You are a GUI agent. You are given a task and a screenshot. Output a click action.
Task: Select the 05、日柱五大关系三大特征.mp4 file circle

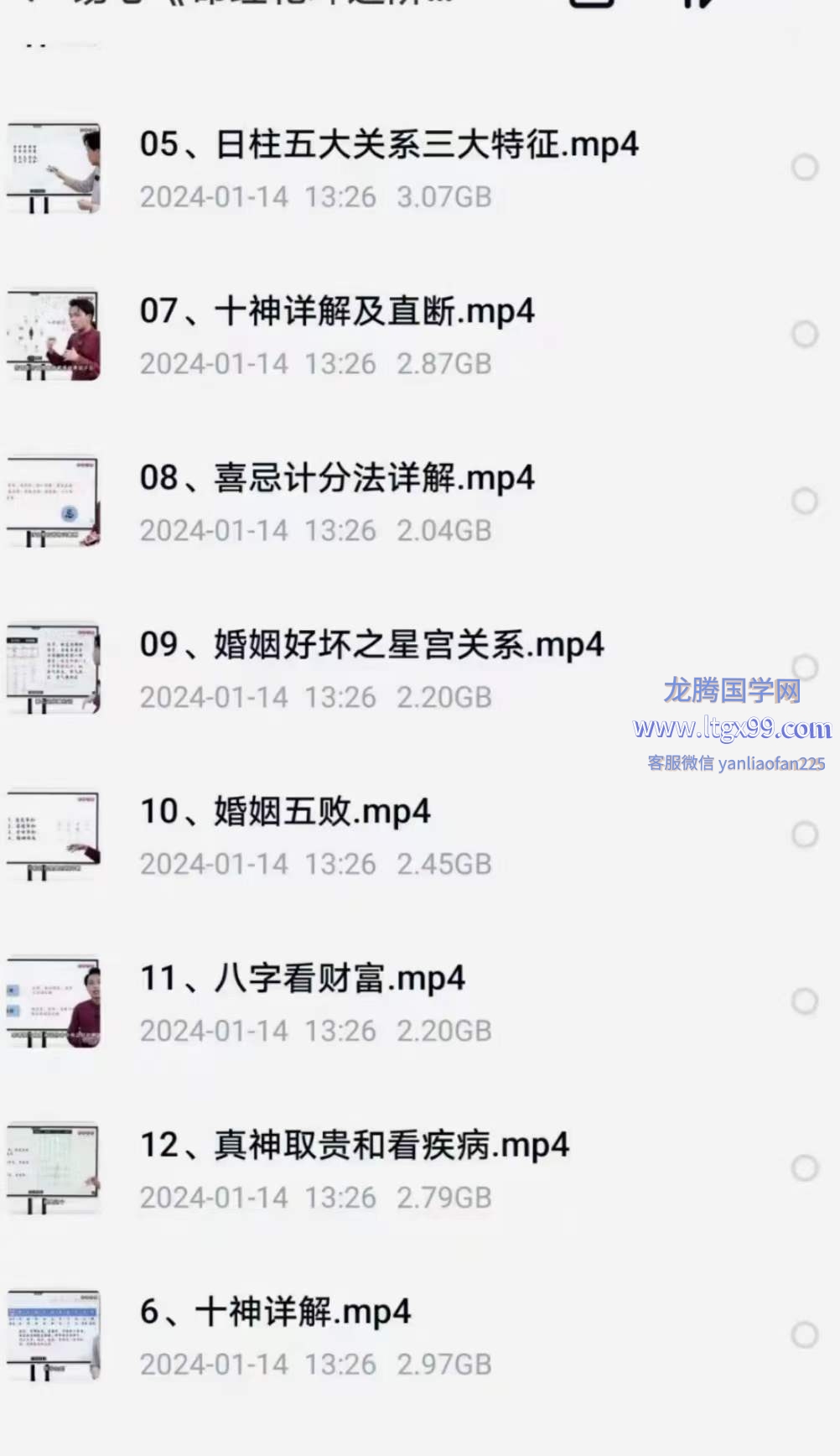click(805, 168)
